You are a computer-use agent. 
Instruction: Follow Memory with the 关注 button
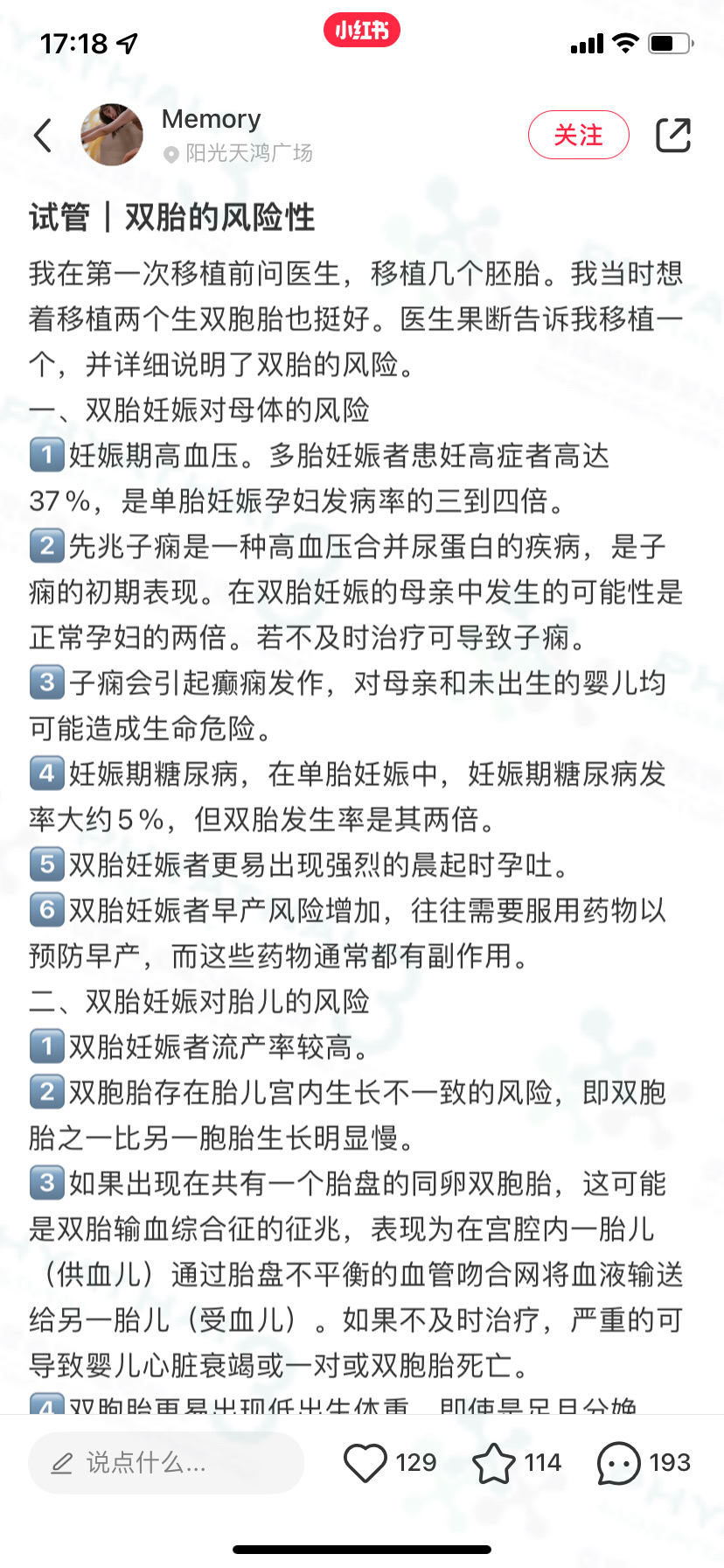point(578,135)
